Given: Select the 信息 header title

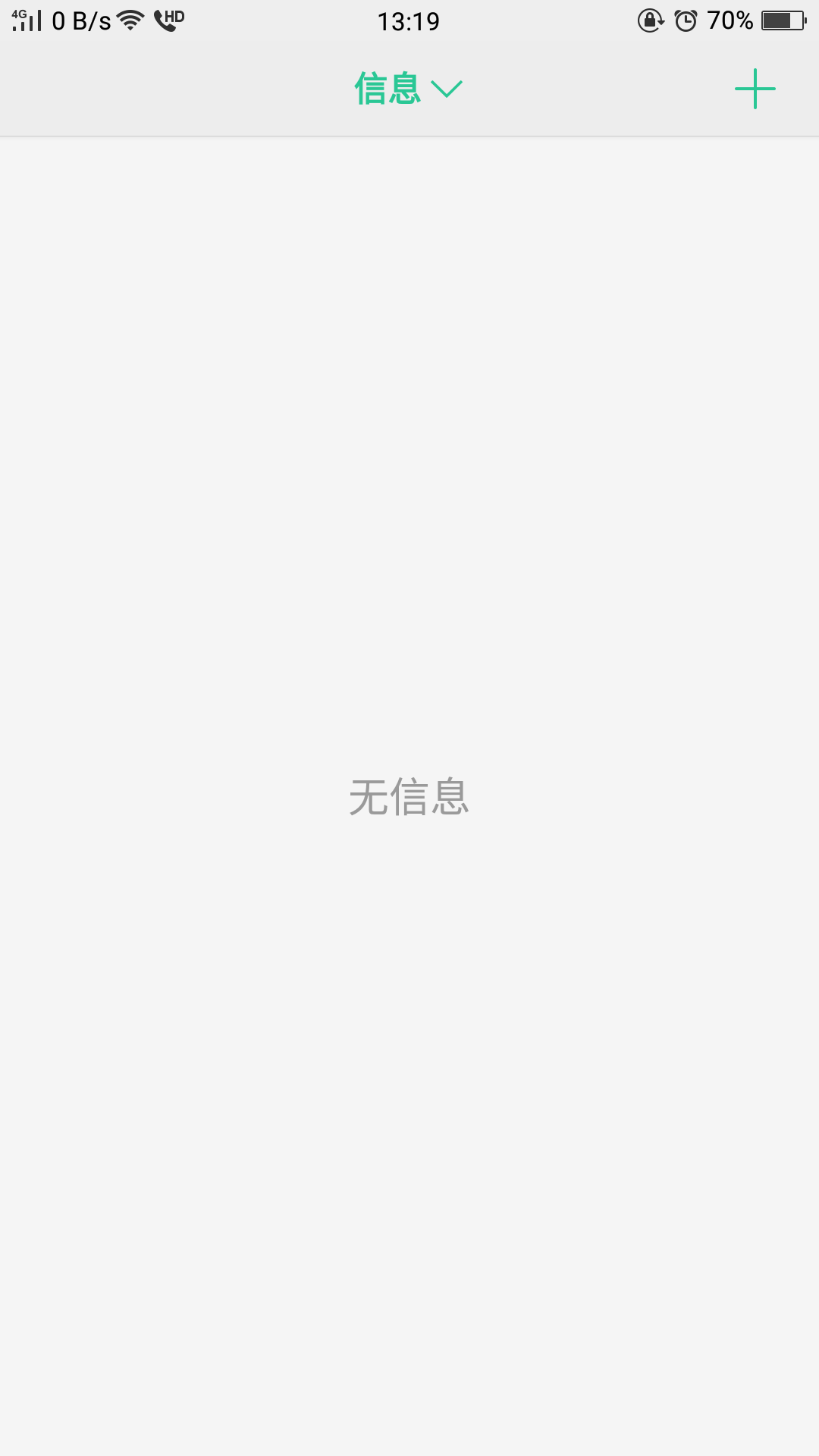Looking at the screenshot, I should pyautogui.click(x=388, y=87).
